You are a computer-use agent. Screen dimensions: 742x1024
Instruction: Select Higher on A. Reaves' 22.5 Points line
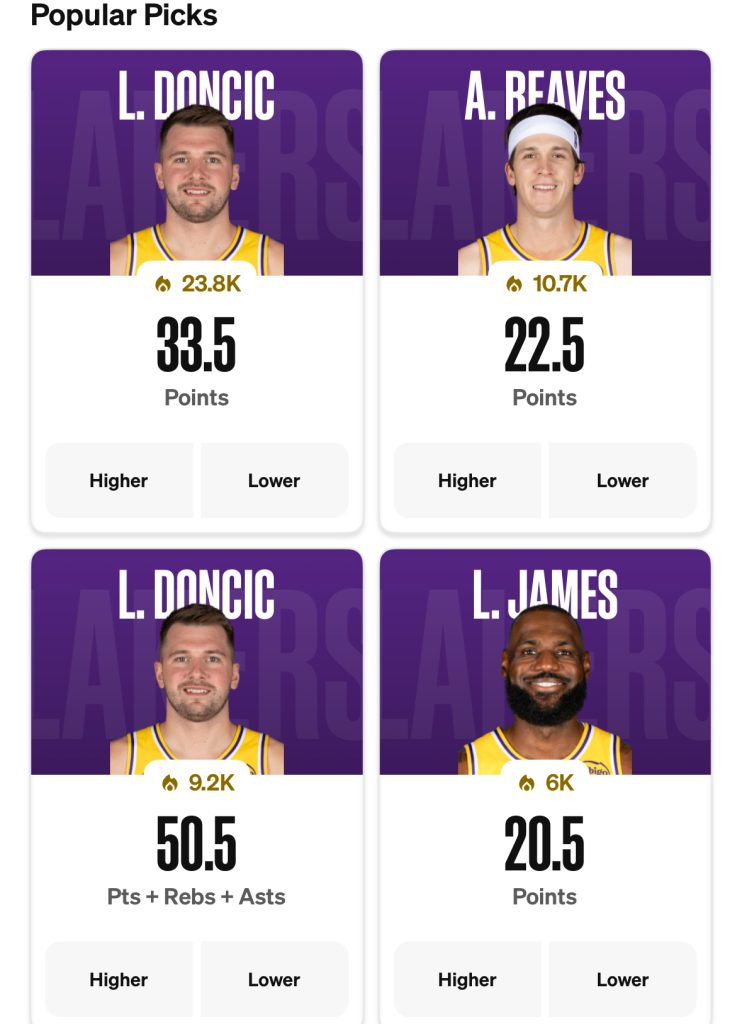[x=466, y=480]
